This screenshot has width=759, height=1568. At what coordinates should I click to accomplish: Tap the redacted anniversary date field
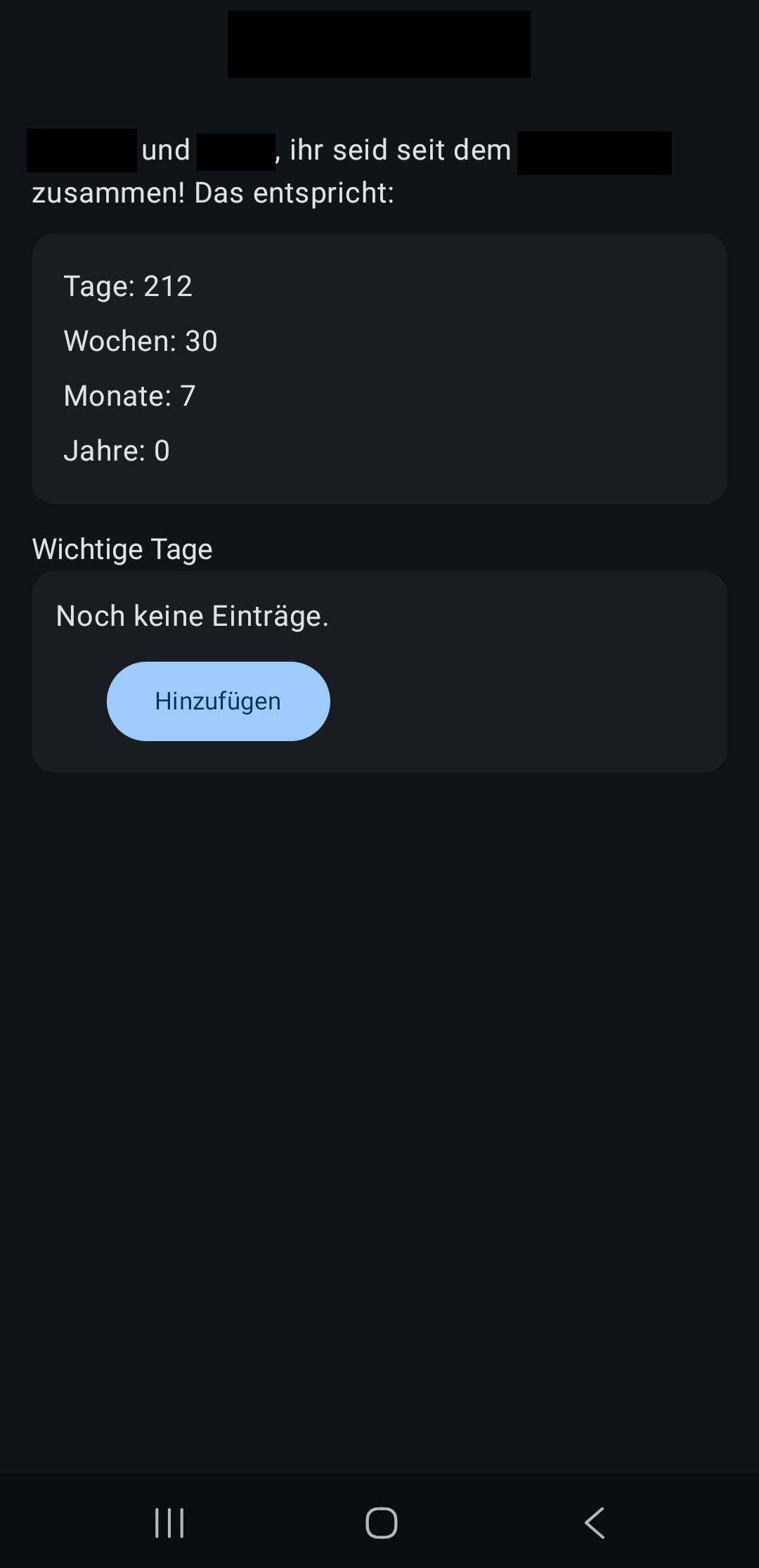click(x=595, y=150)
